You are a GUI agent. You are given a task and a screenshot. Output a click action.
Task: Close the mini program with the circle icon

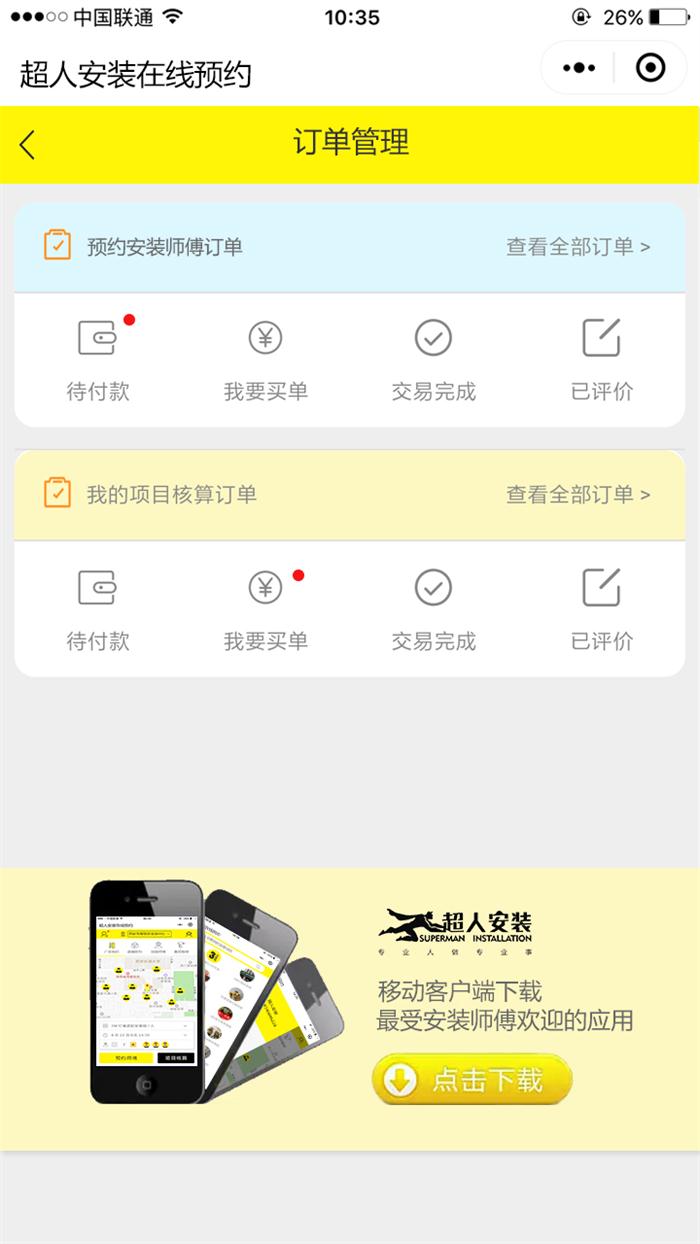click(x=650, y=68)
